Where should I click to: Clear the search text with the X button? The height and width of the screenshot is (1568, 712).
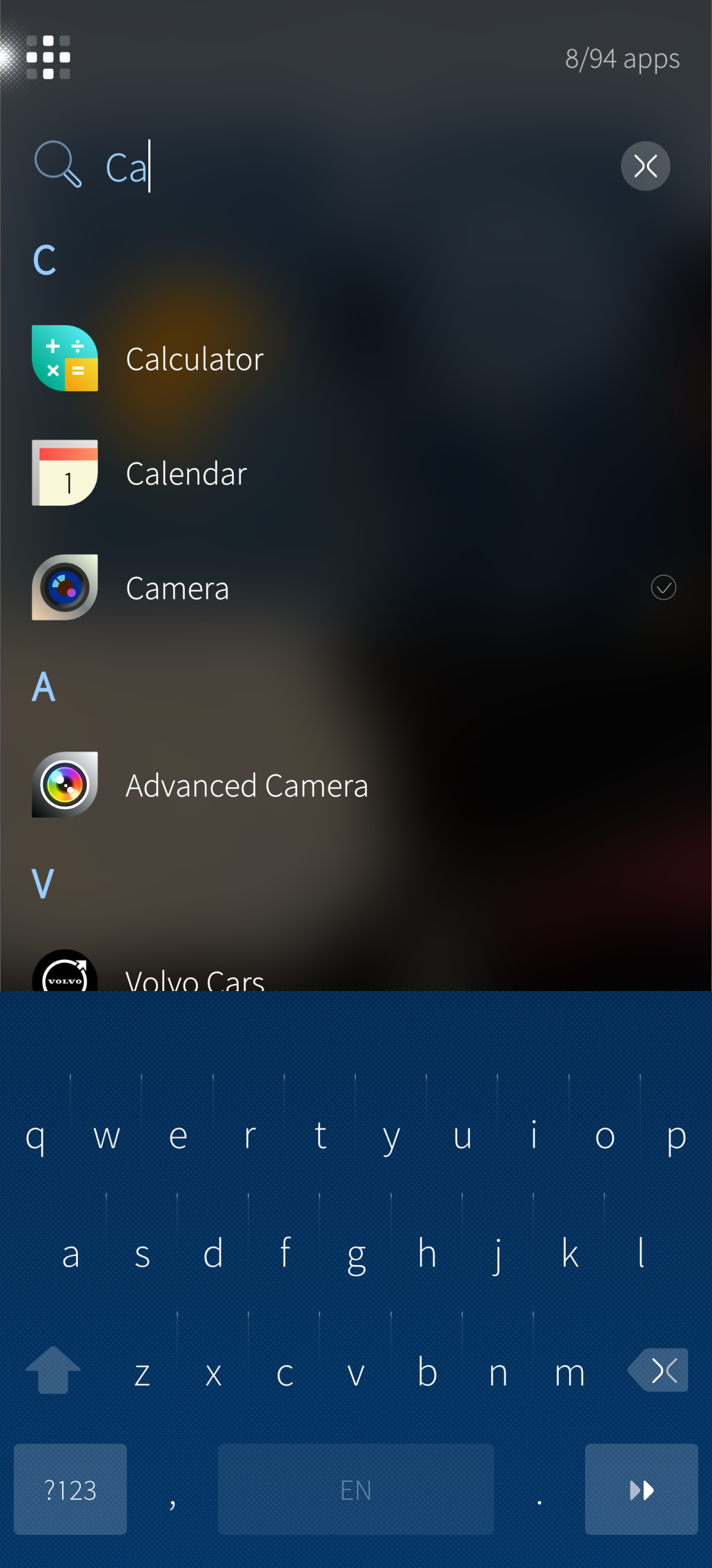(645, 166)
